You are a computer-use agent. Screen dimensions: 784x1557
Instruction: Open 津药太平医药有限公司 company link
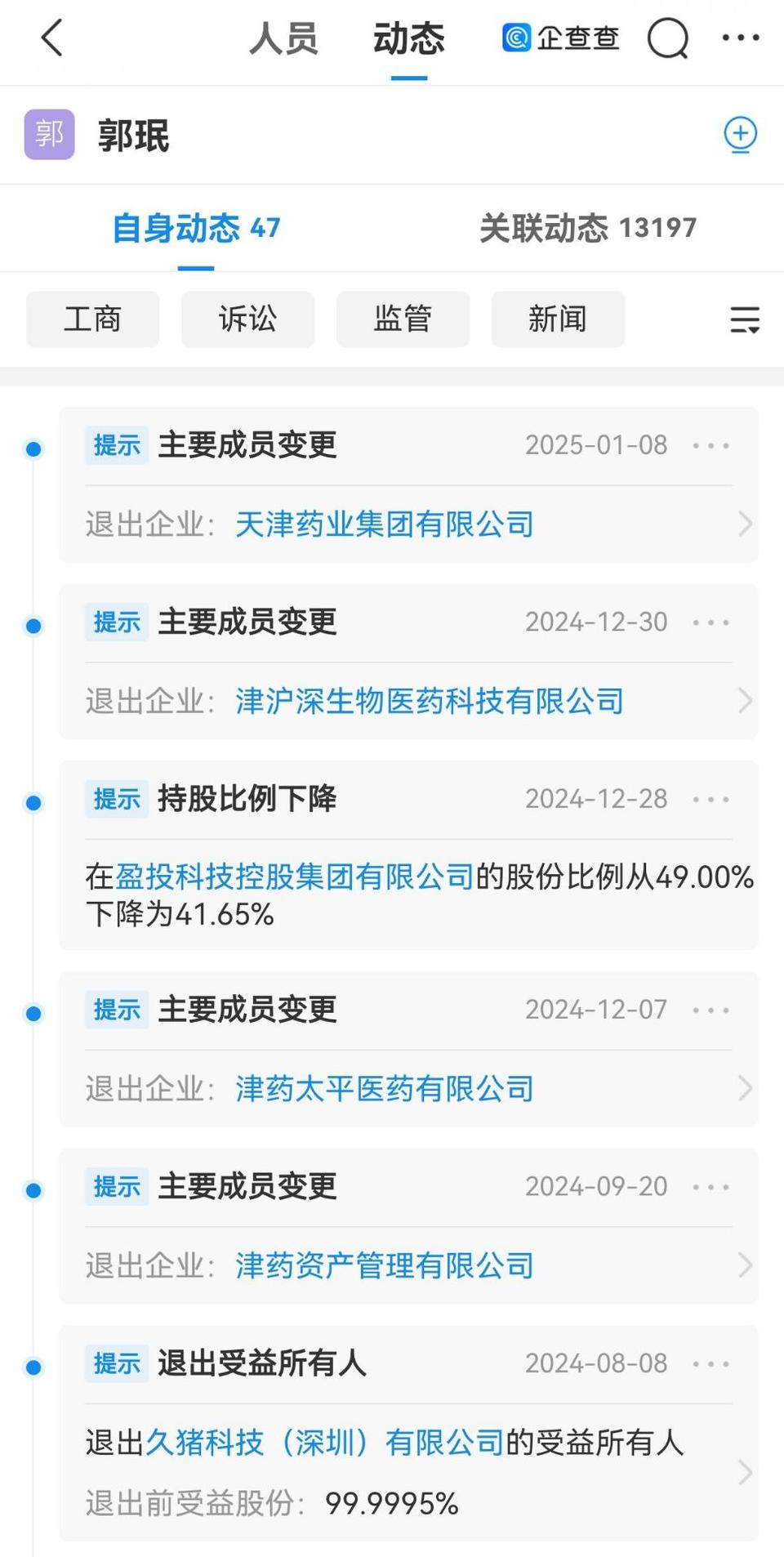pyautogui.click(x=385, y=1089)
